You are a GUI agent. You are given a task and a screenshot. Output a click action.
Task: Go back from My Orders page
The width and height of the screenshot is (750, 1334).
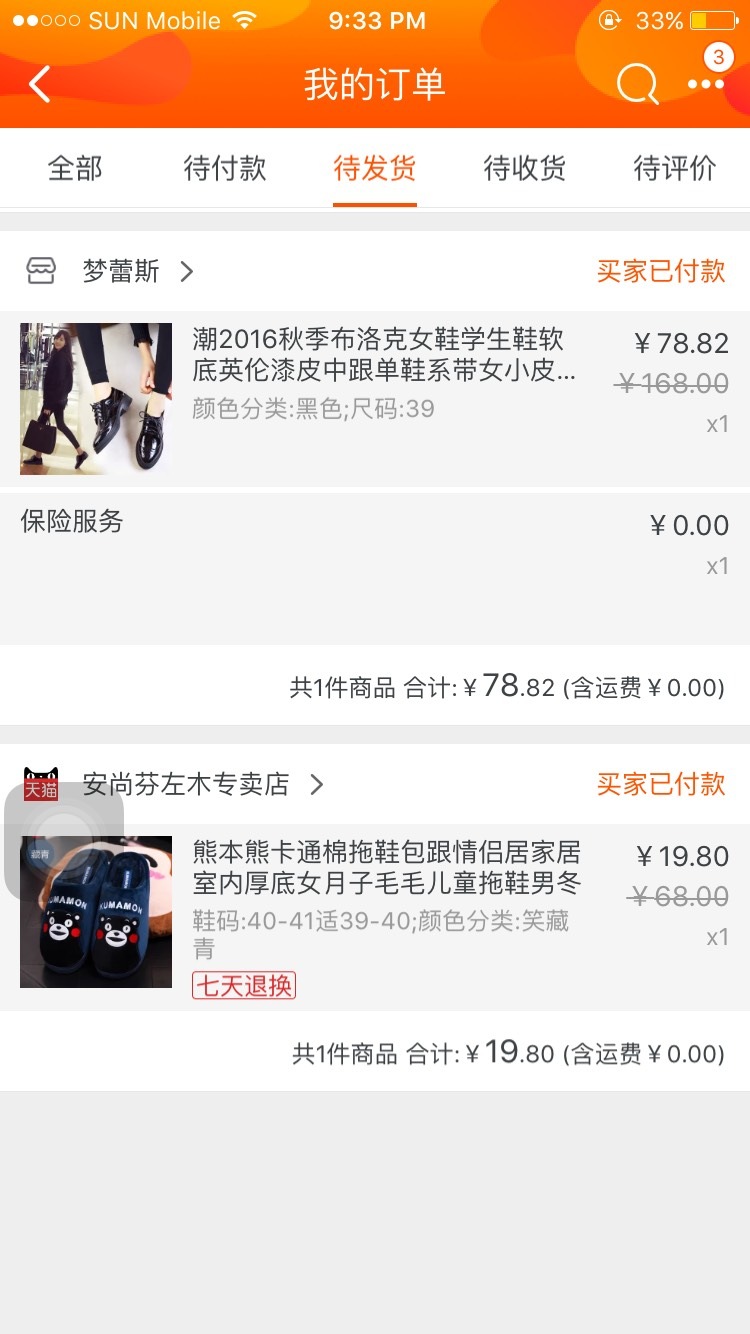pos(40,85)
